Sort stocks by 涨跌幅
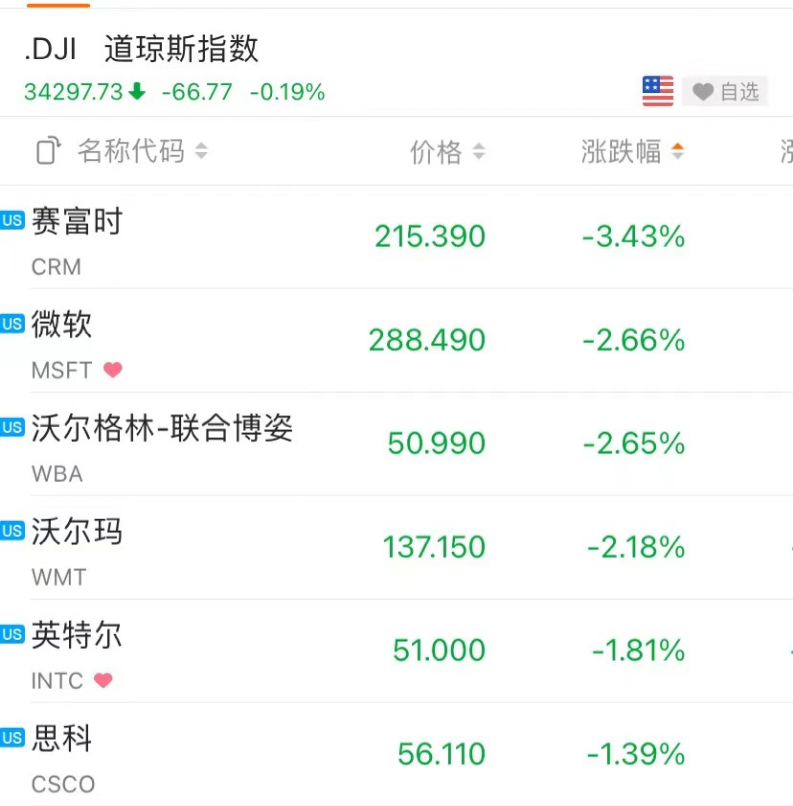The height and width of the screenshot is (806, 793). pos(632,152)
